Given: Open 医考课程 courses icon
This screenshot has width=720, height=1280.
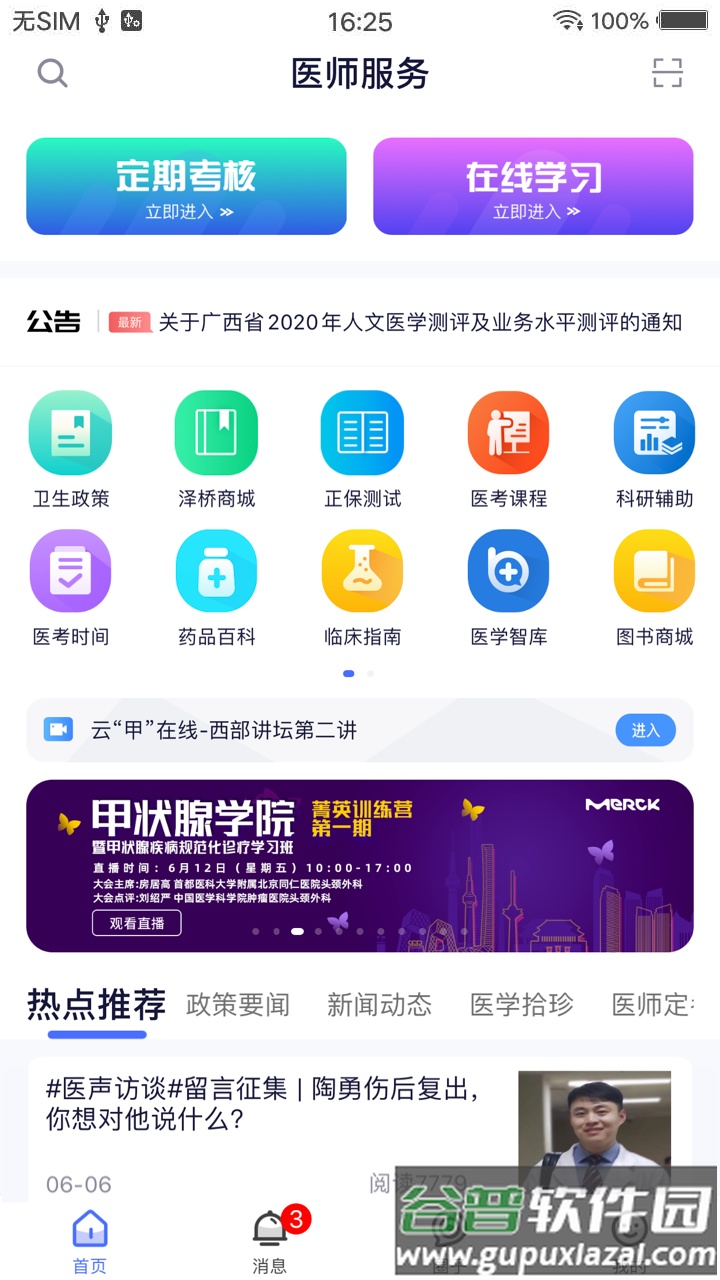Looking at the screenshot, I should (x=508, y=433).
